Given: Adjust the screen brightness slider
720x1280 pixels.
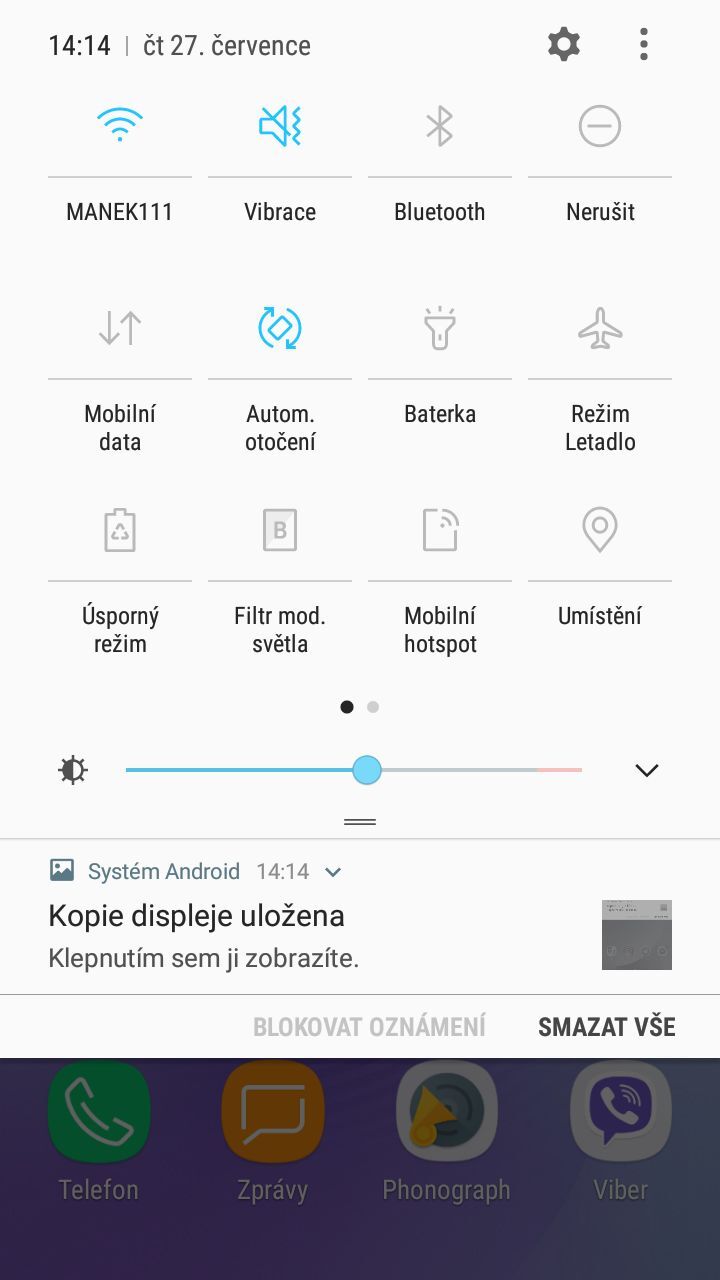Looking at the screenshot, I should pyautogui.click(x=368, y=770).
